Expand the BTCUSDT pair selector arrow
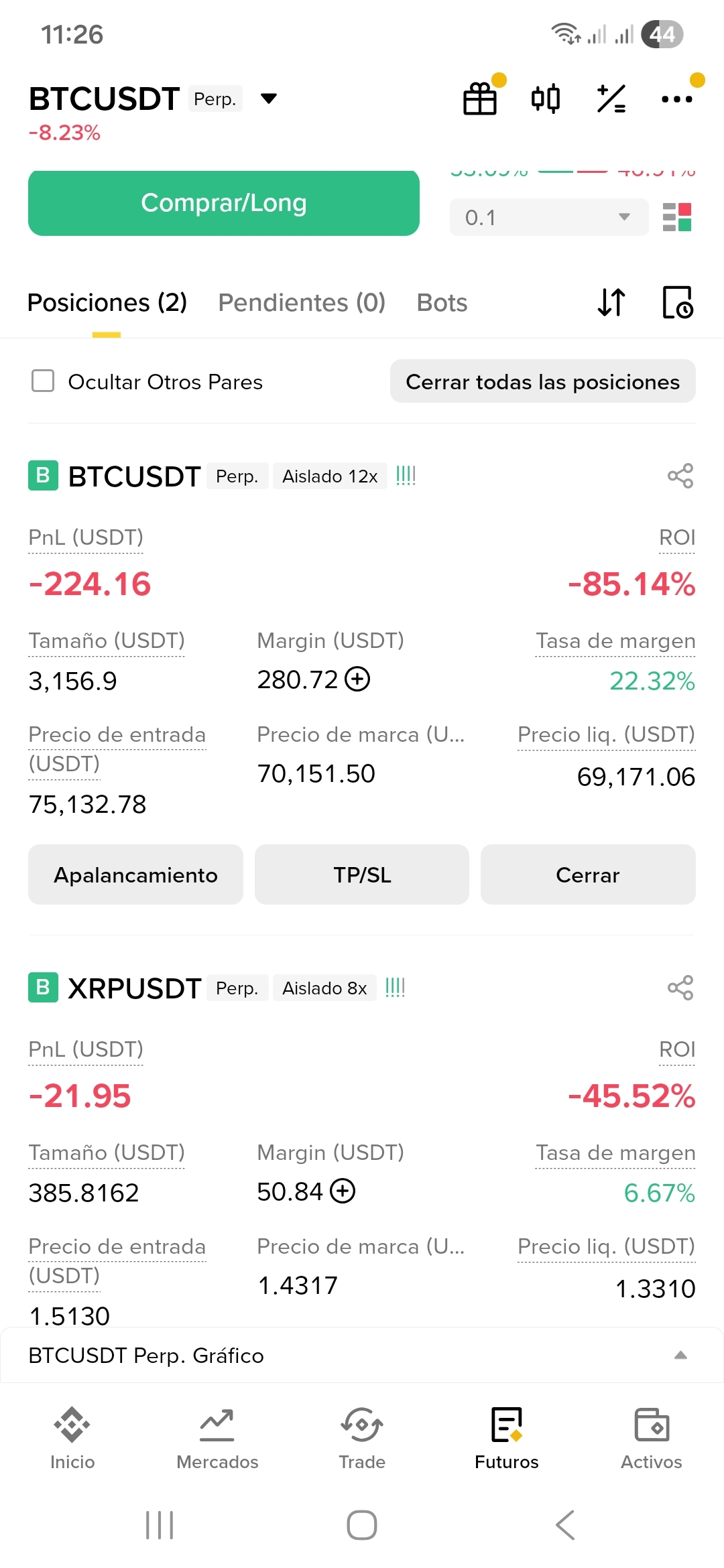The image size is (724, 1568). [x=269, y=99]
